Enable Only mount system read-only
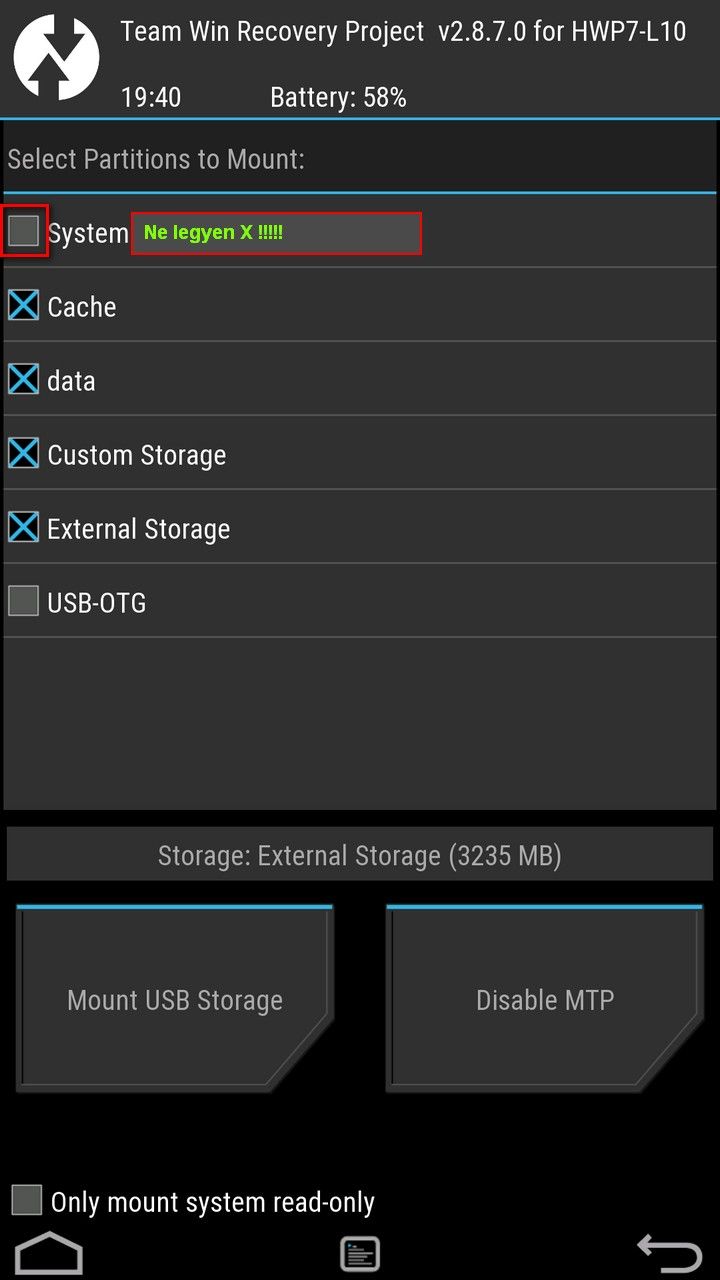This screenshot has height=1280, width=720. tap(27, 1201)
